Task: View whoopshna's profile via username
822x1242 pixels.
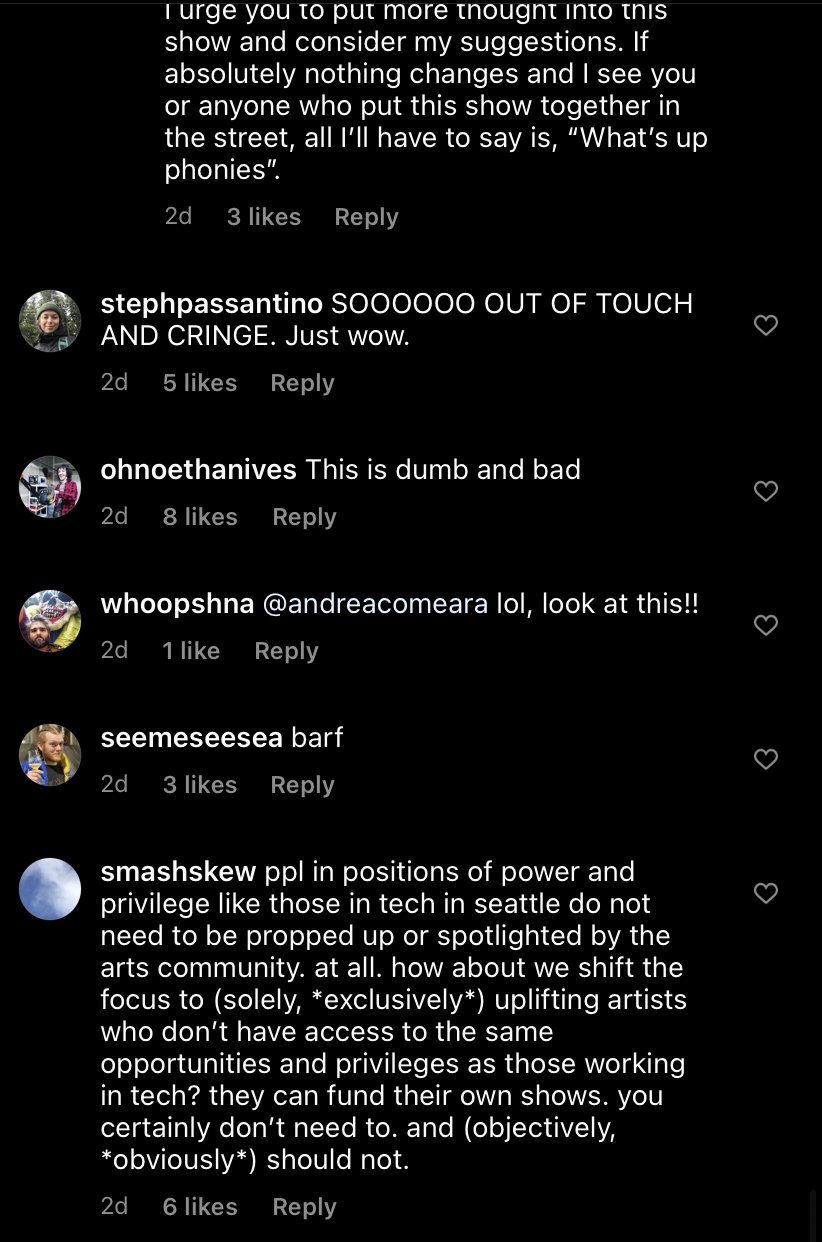Action: 177,604
